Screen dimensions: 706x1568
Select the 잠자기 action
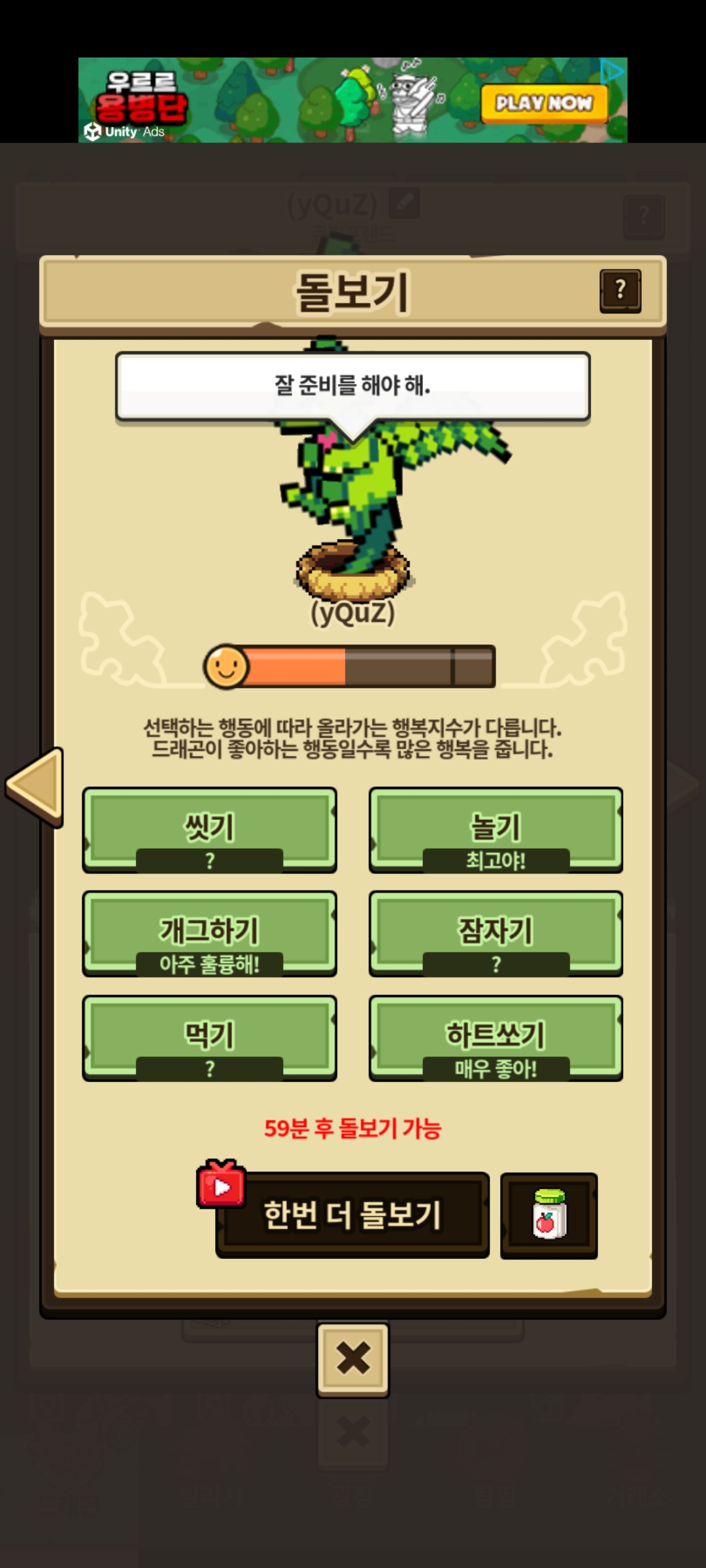(x=496, y=934)
